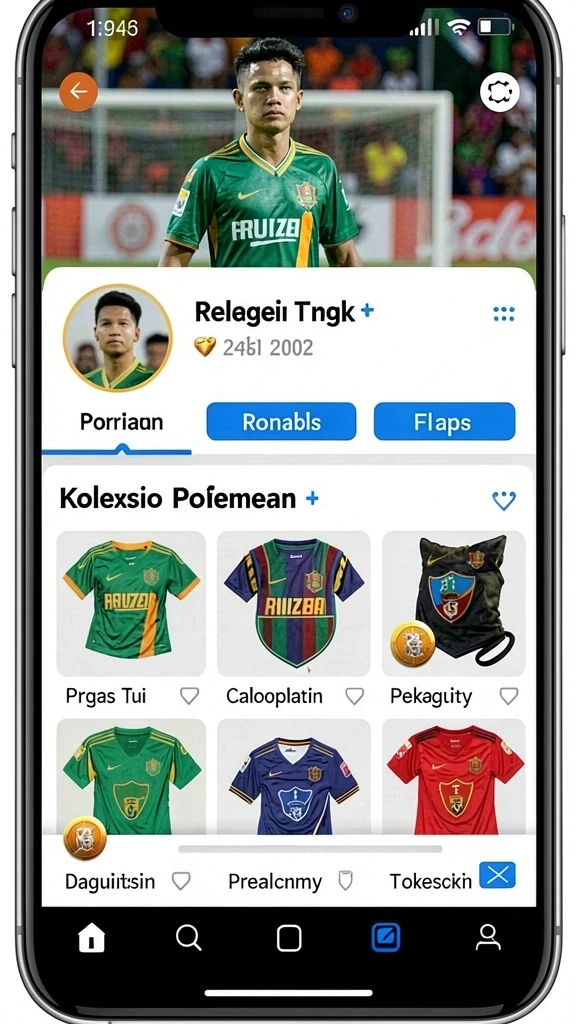Switch to the Ronabls tab

(x=281, y=422)
